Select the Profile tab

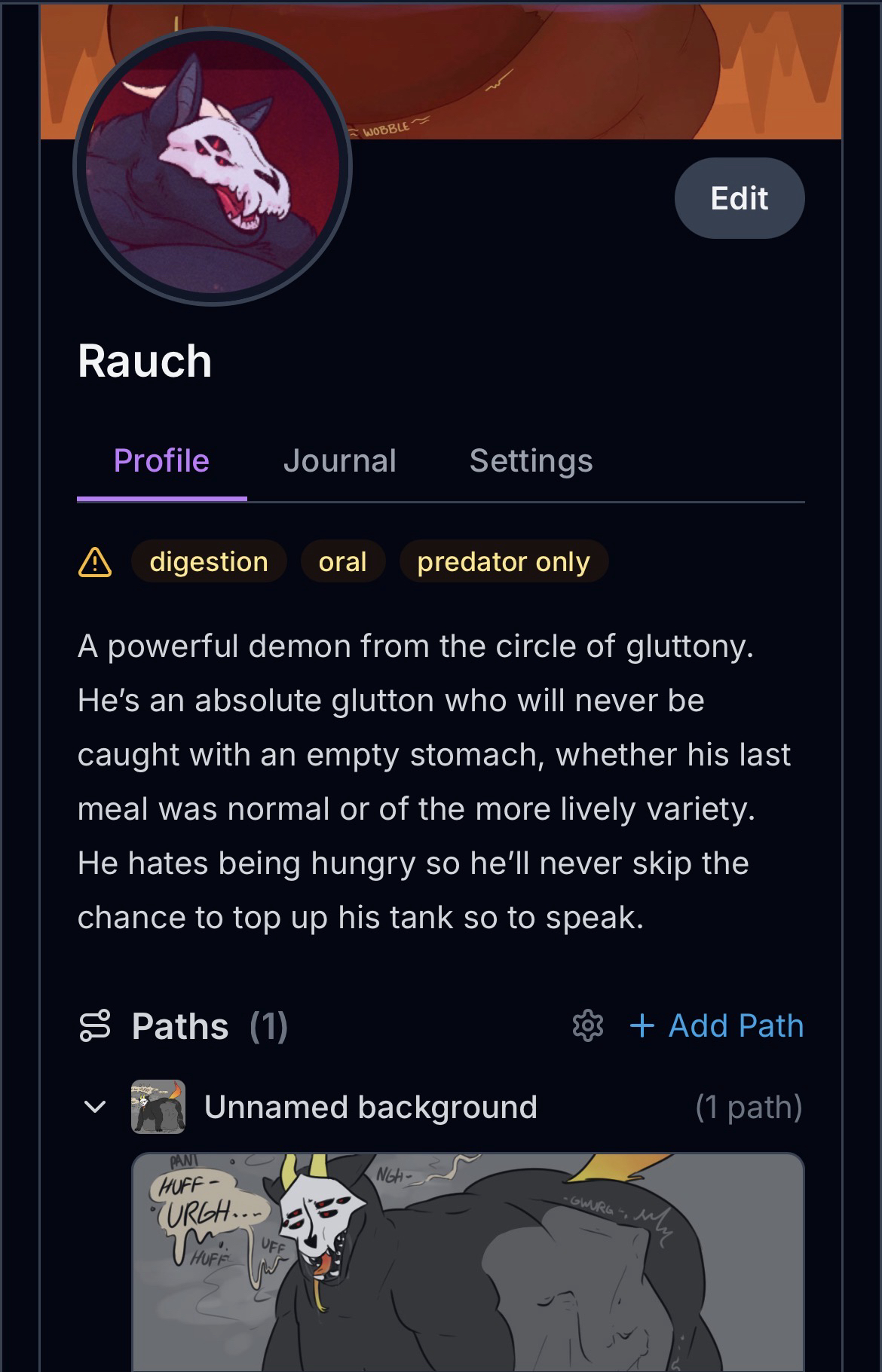coord(161,460)
